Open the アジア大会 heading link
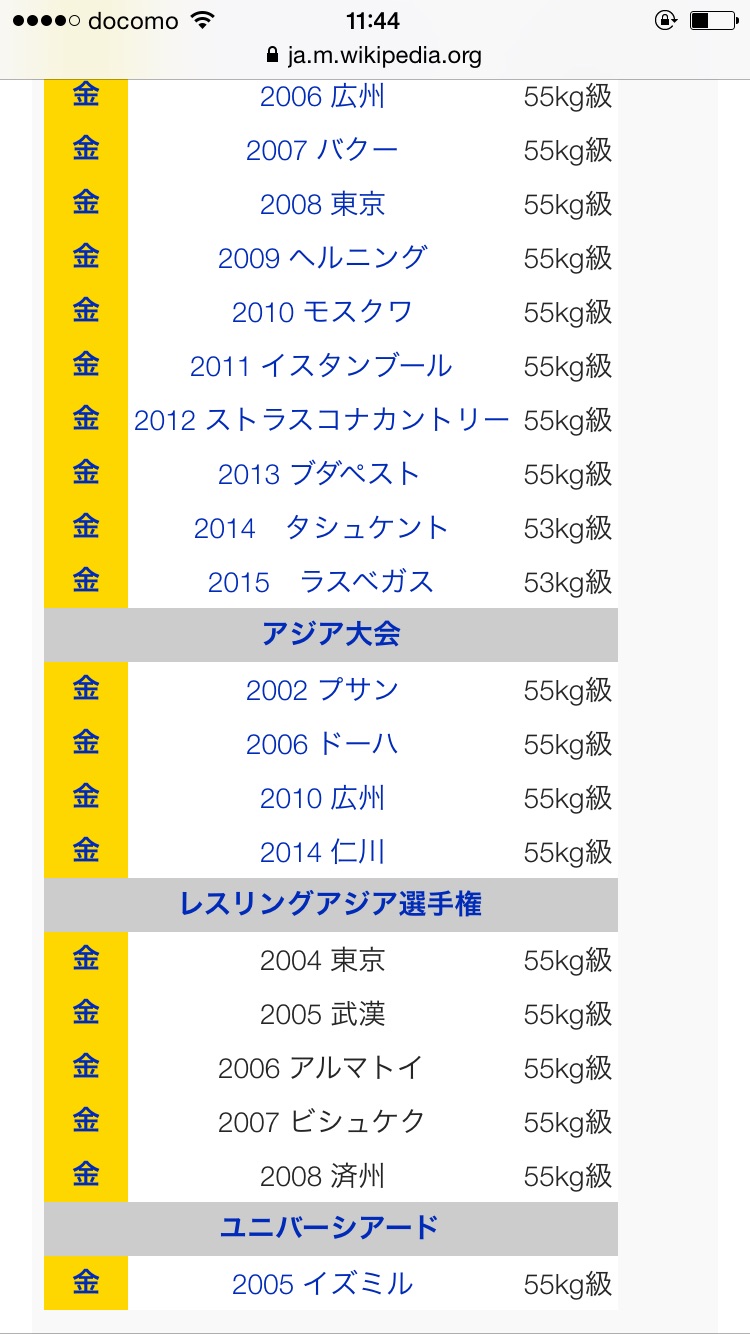This screenshot has height=1334, width=750. (331, 635)
